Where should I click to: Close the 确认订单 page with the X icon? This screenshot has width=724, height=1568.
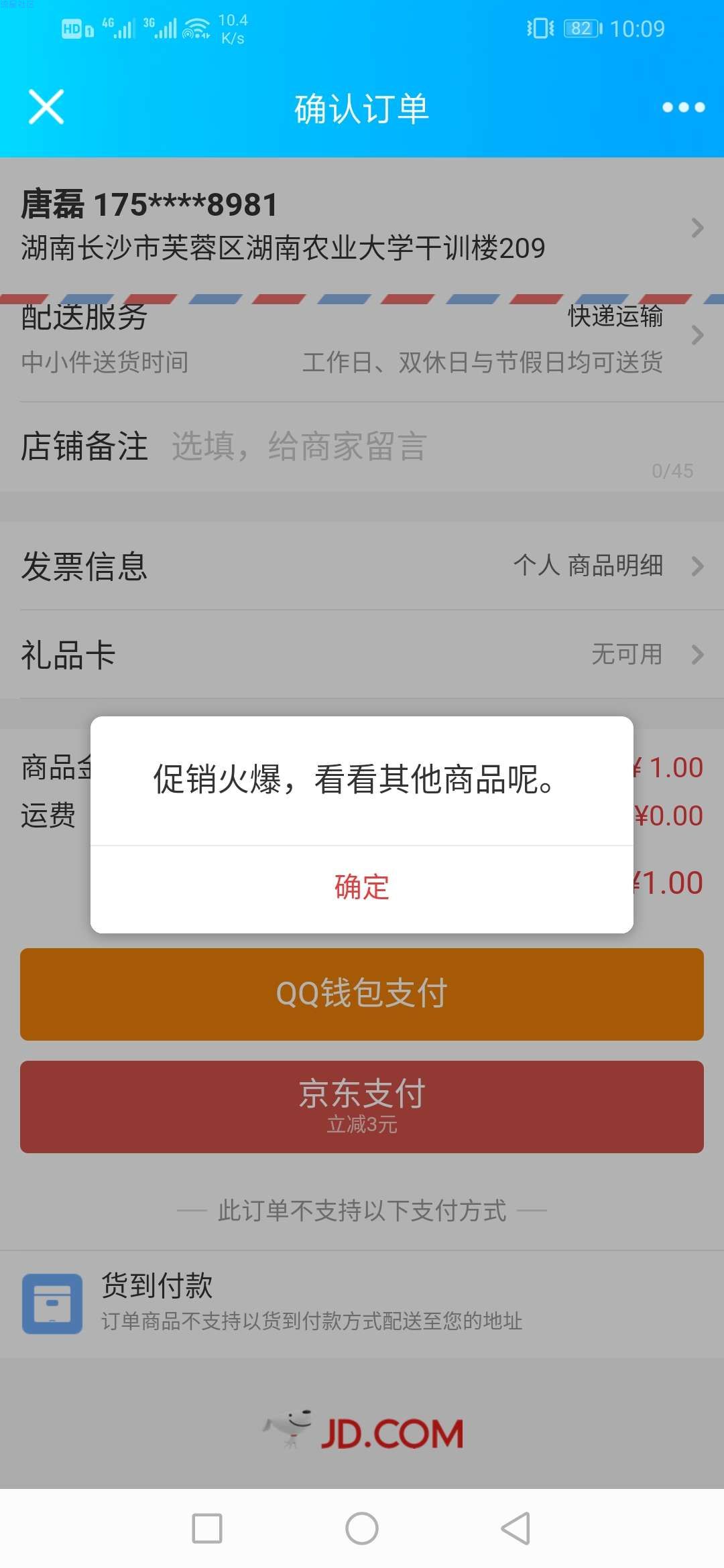pyautogui.click(x=46, y=107)
